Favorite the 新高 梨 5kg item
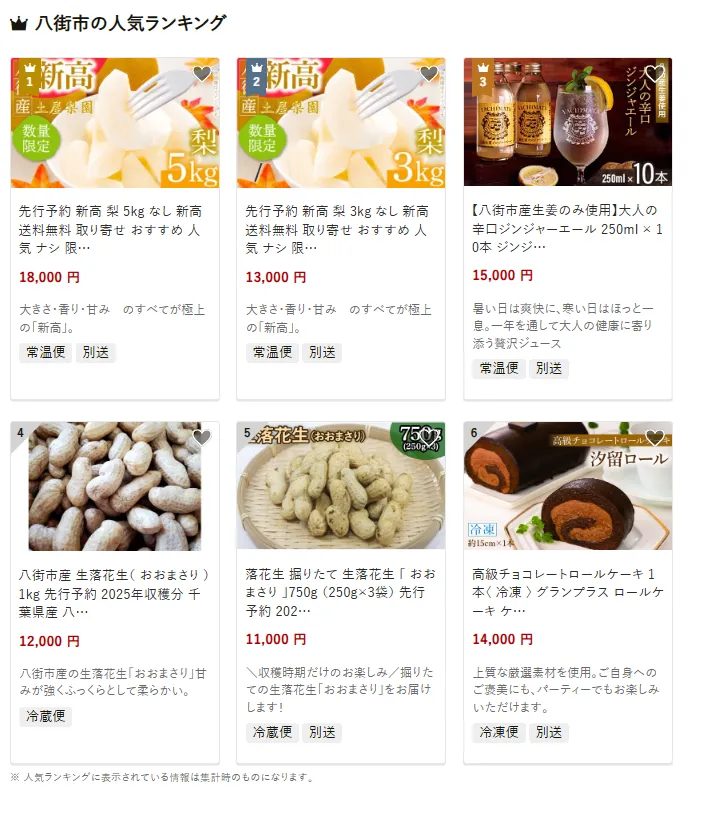 pyautogui.click(x=202, y=74)
